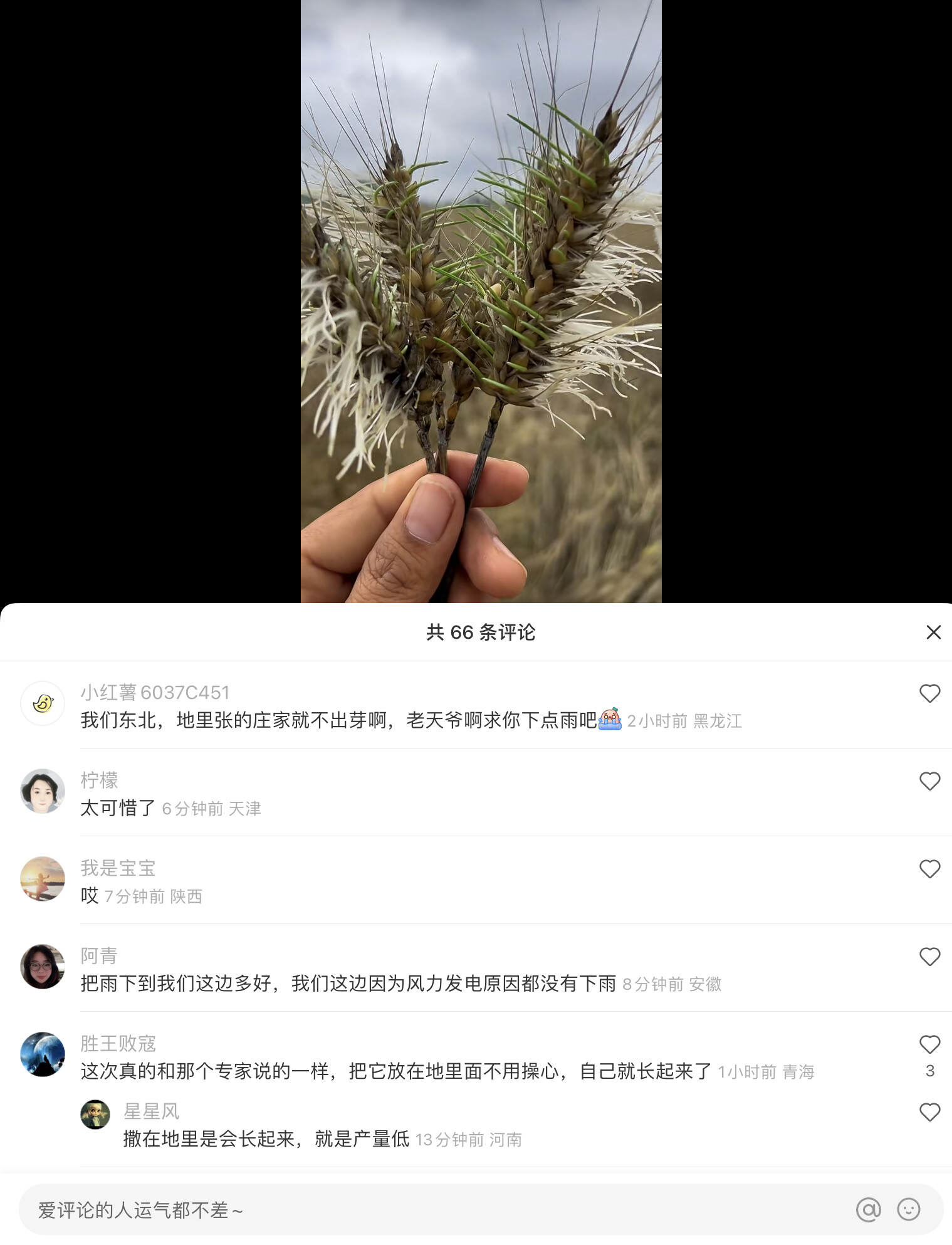This screenshot has width=952, height=1245.
Task: Like 我是宝宝's comment
Action: click(x=929, y=869)
